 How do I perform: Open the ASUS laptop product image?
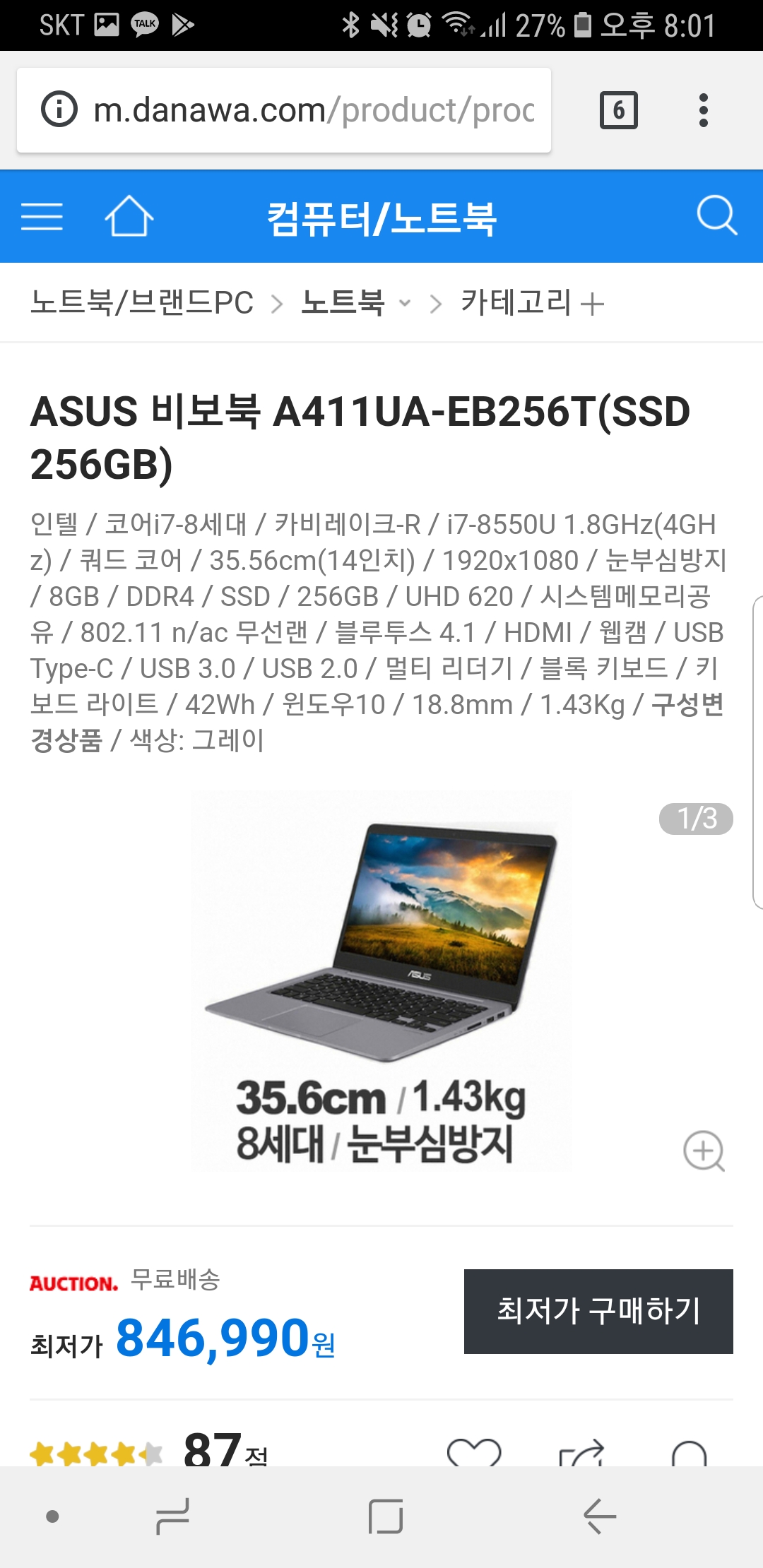tap(381, 980)
